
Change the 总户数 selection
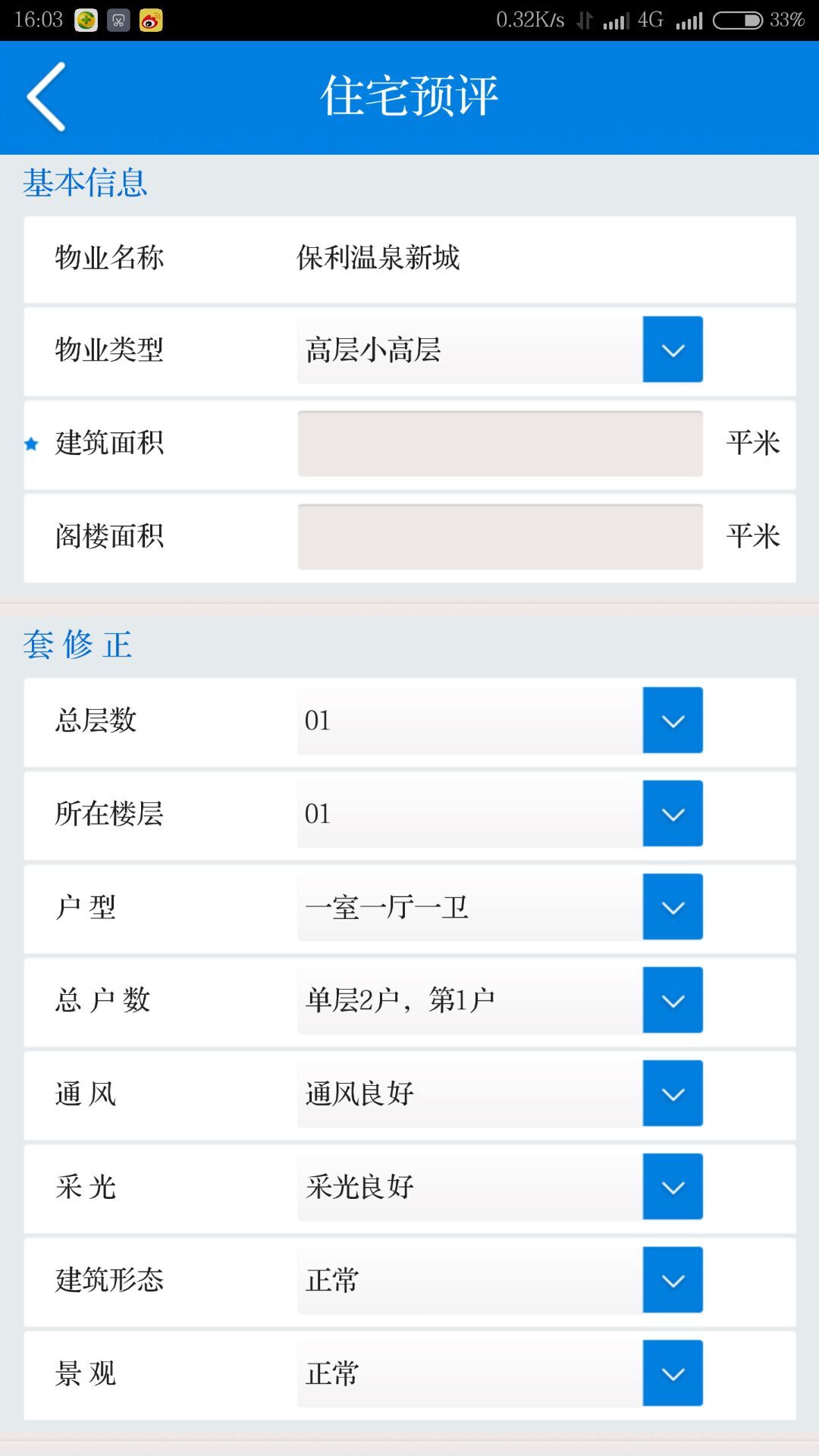[x=500, y=1000]
